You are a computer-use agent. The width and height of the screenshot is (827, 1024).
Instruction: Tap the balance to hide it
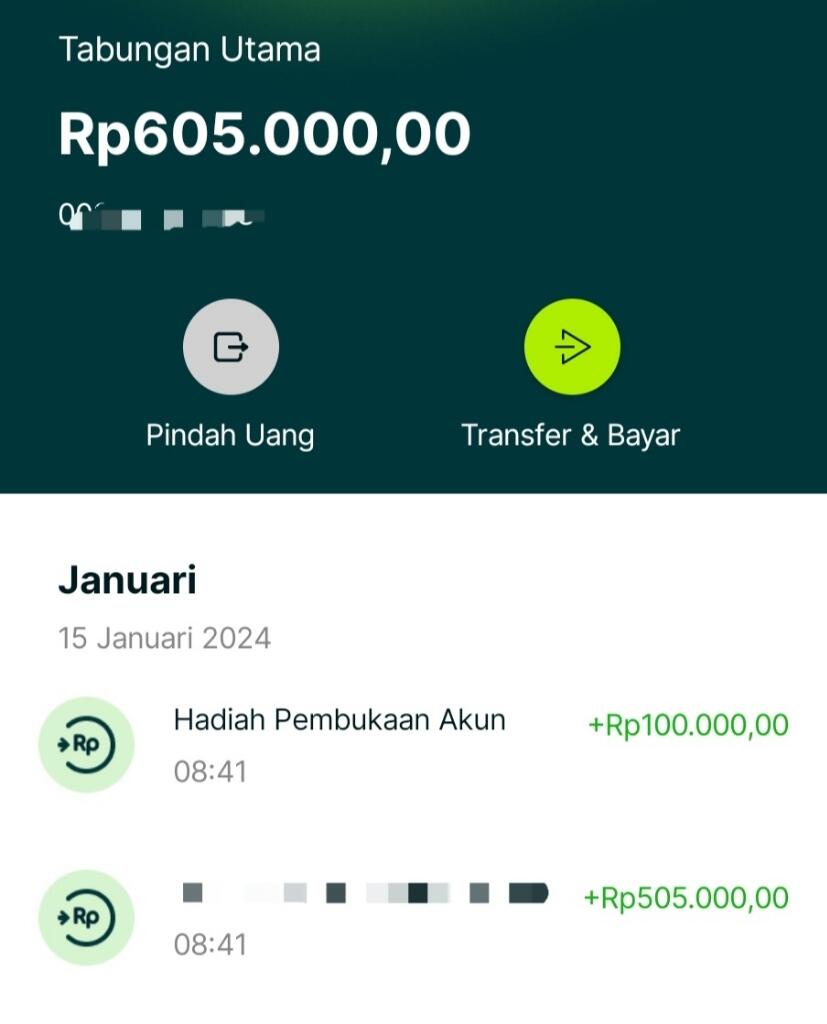click(x=264, y=134)
